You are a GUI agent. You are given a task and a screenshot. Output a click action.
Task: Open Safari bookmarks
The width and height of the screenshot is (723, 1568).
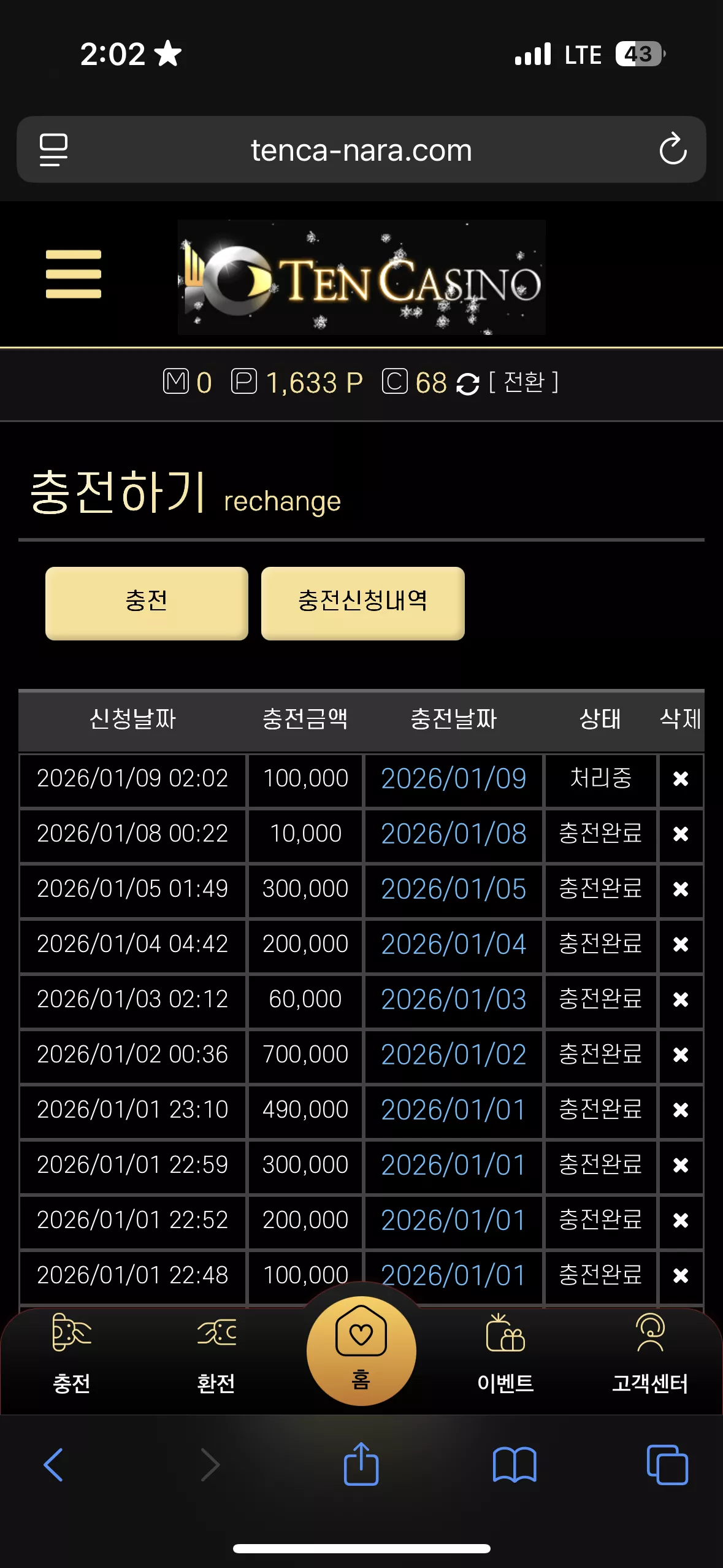coord(515,1465)
